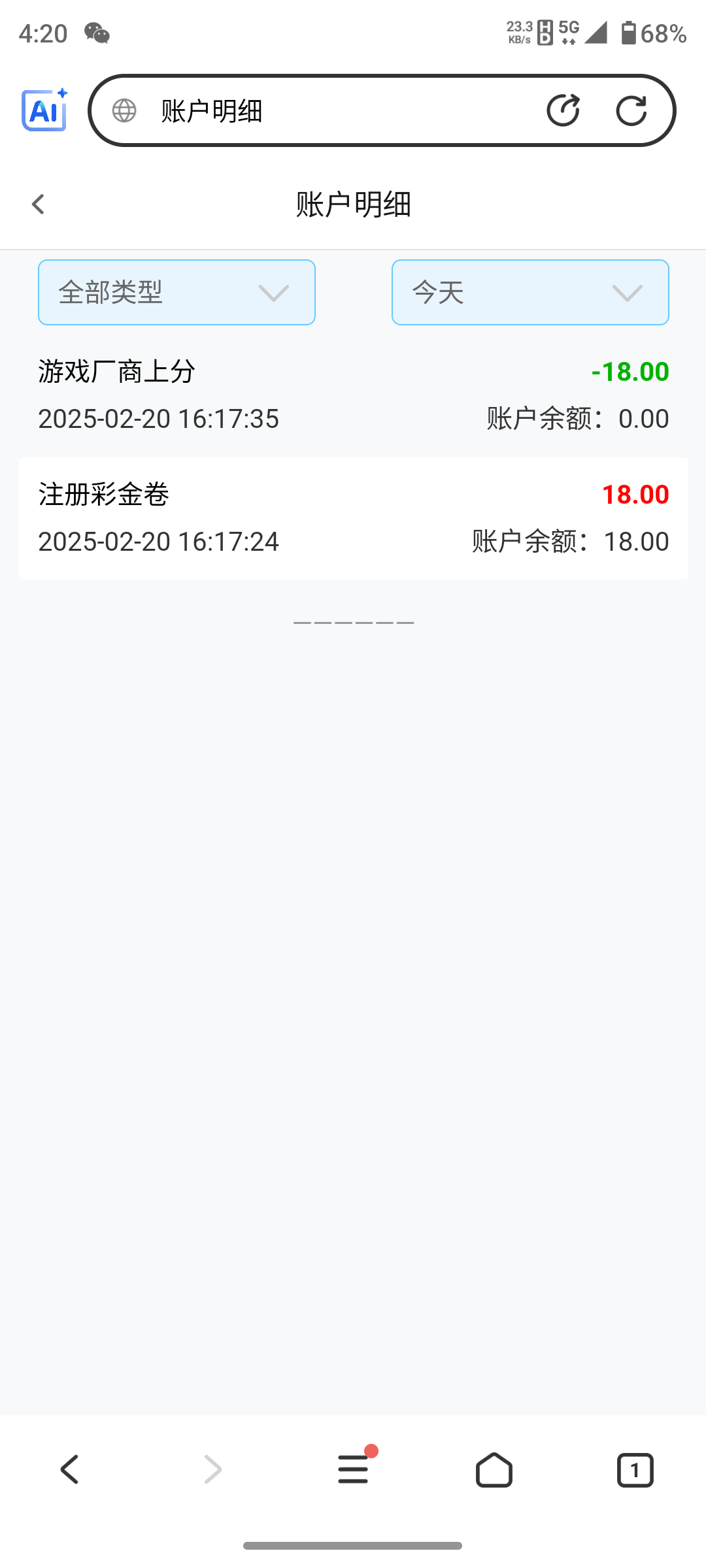The height and width of the screenshot is (1568, 706).
Task: Reload the current page
Action: coord(631,110)
